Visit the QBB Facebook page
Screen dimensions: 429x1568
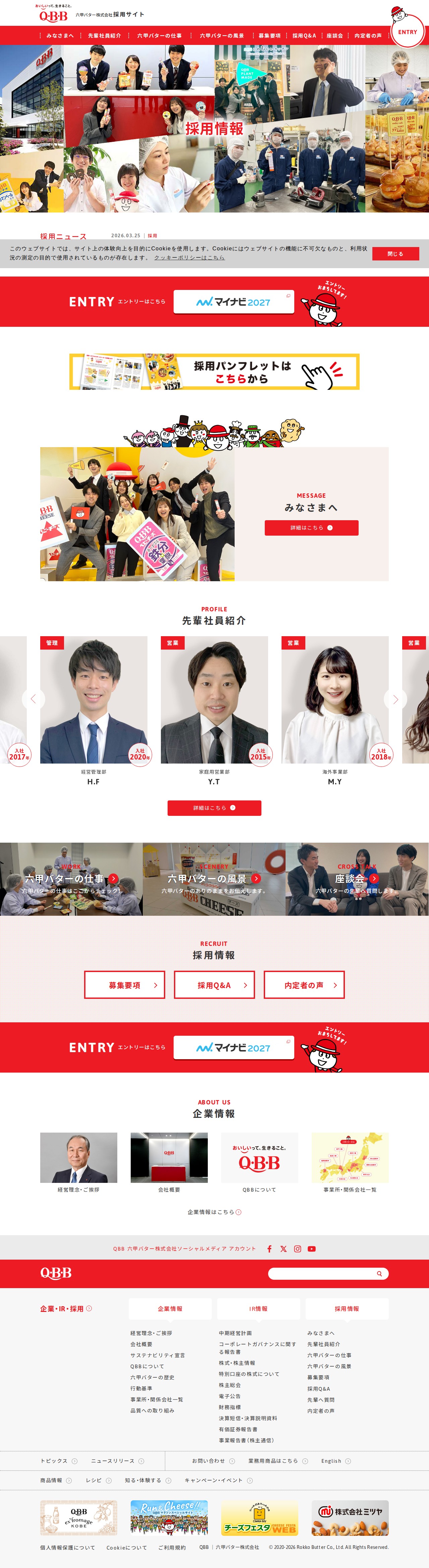click(269, 1249)
